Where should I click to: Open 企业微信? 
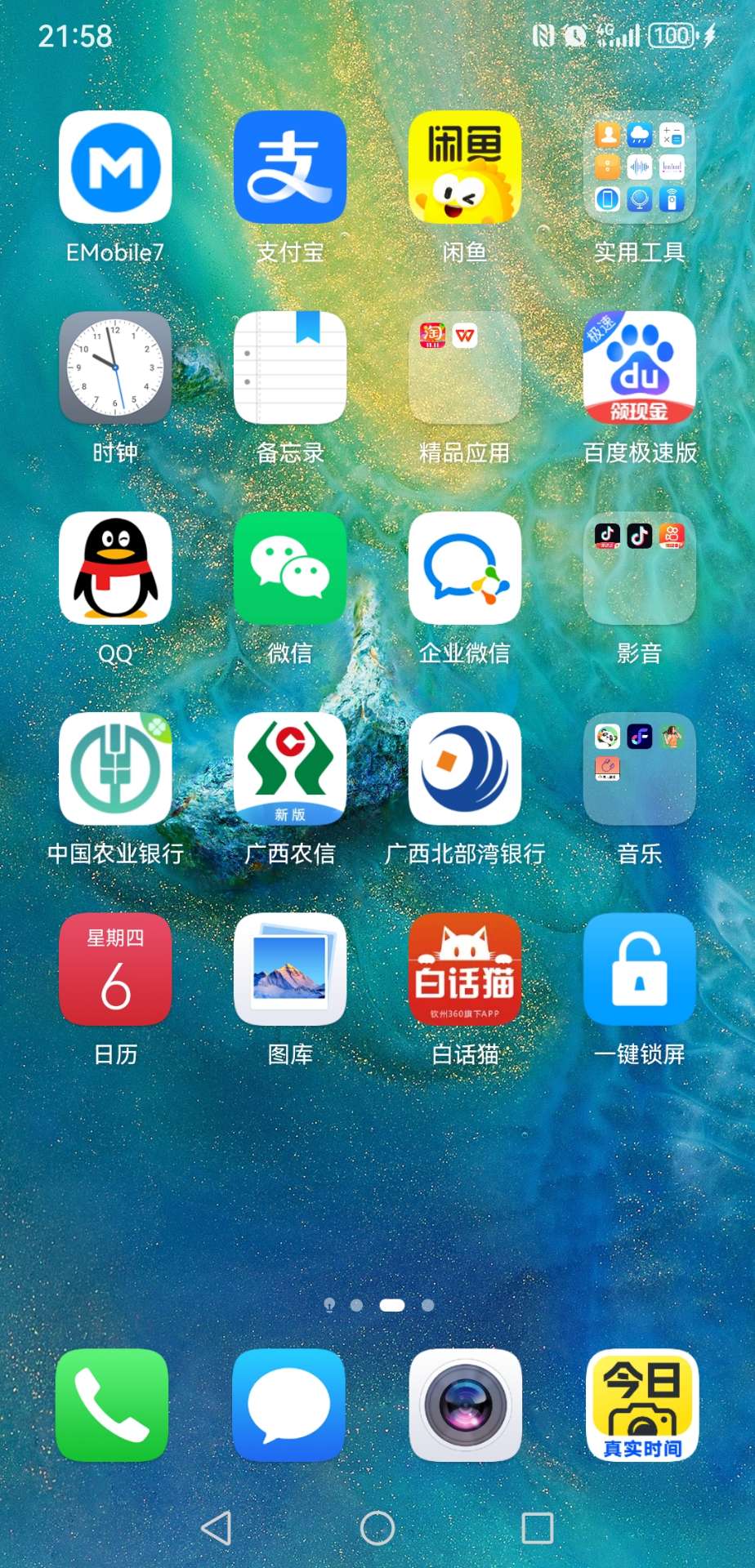click(465, 568)
